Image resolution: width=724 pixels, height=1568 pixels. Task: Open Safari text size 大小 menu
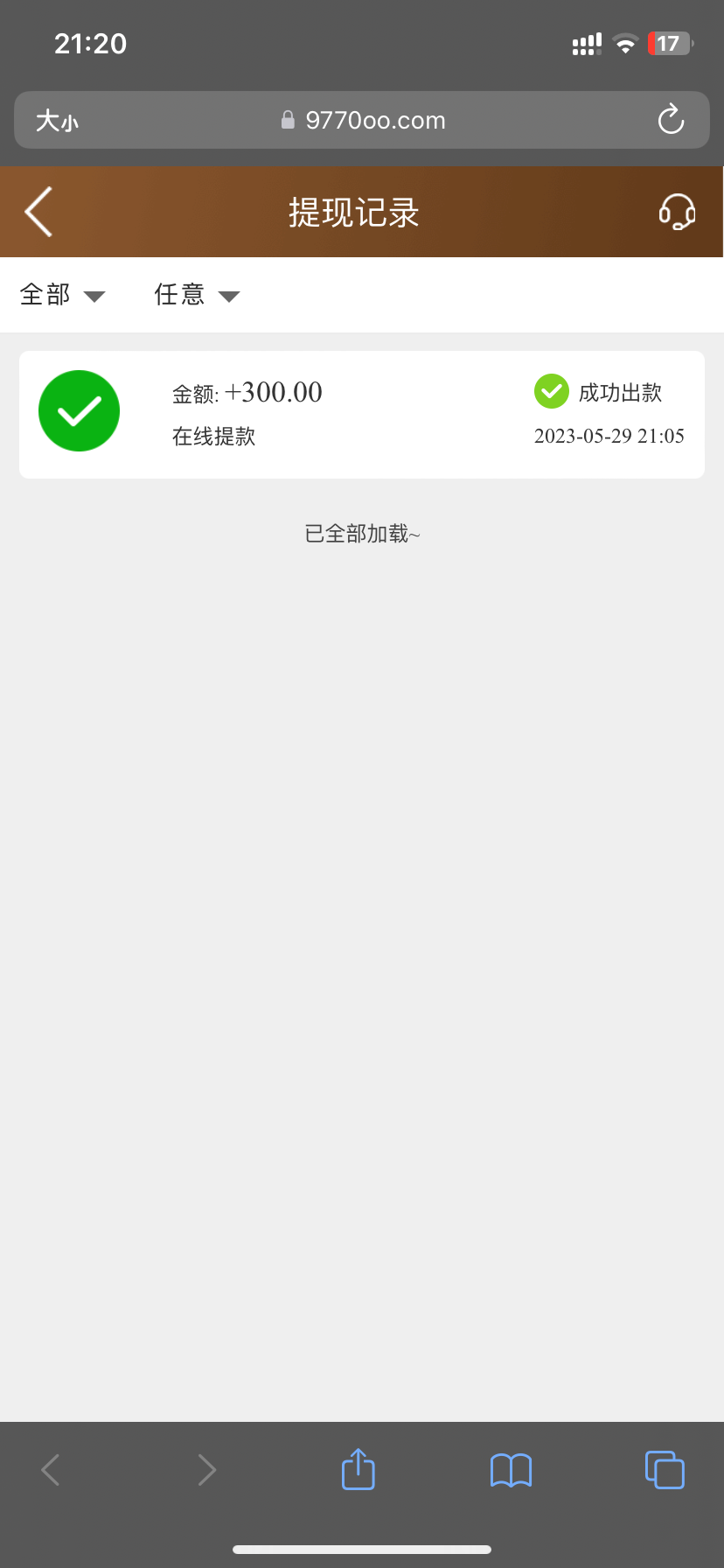pyautogui.click(x=57, y=120)
